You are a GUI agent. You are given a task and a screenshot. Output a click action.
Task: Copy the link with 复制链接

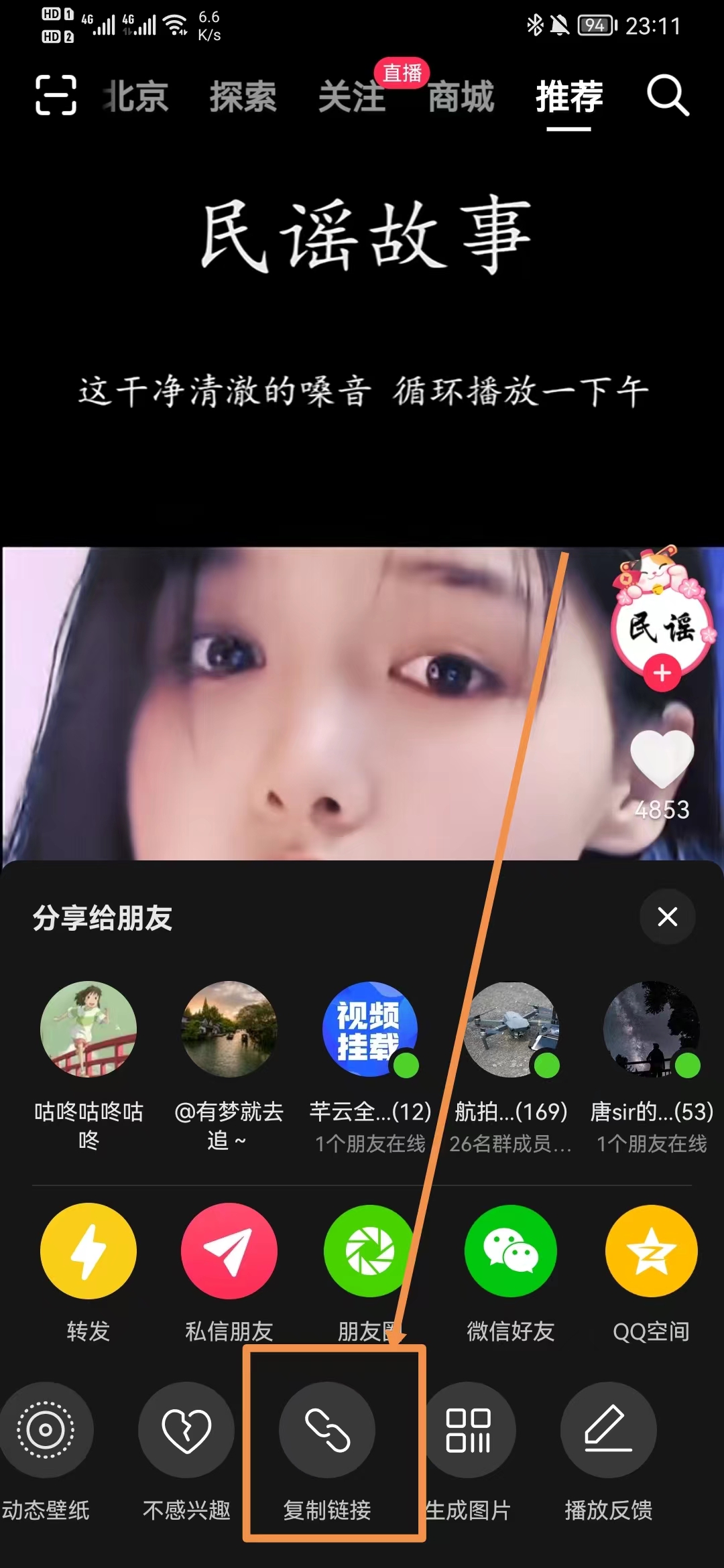point(327,1430)
